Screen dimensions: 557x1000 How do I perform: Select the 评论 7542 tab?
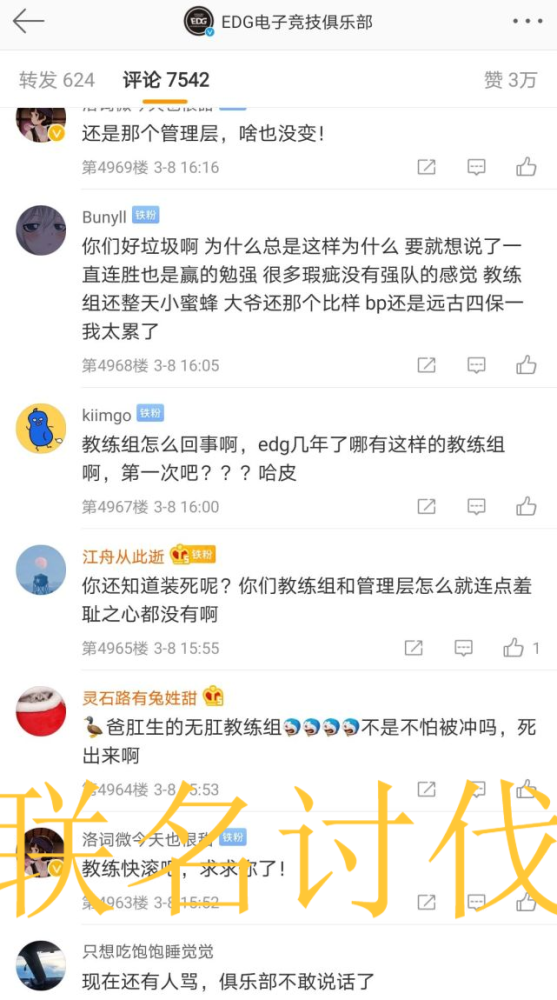click(166, 80)
